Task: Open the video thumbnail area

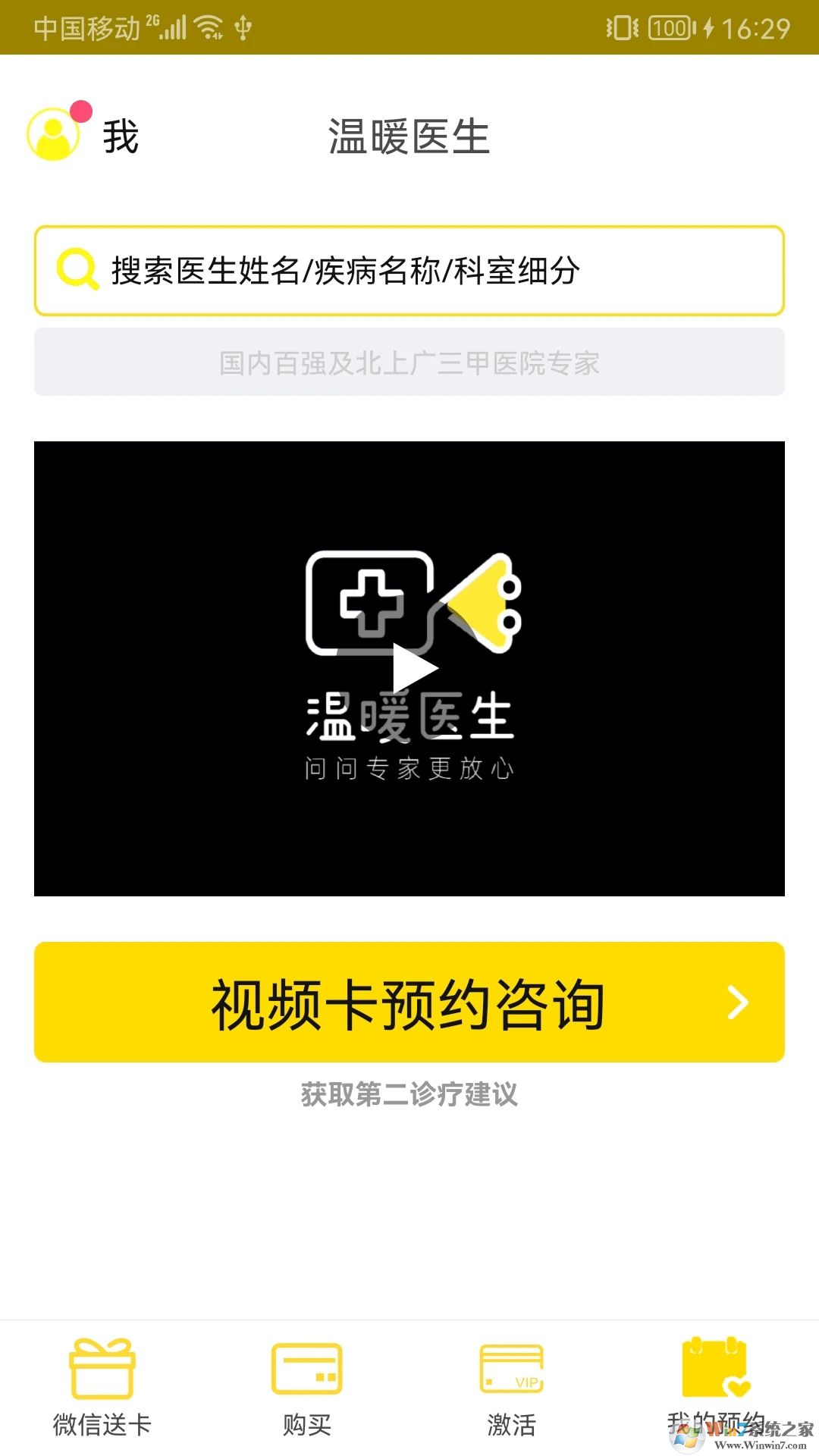Action: (x=409, y=667)
